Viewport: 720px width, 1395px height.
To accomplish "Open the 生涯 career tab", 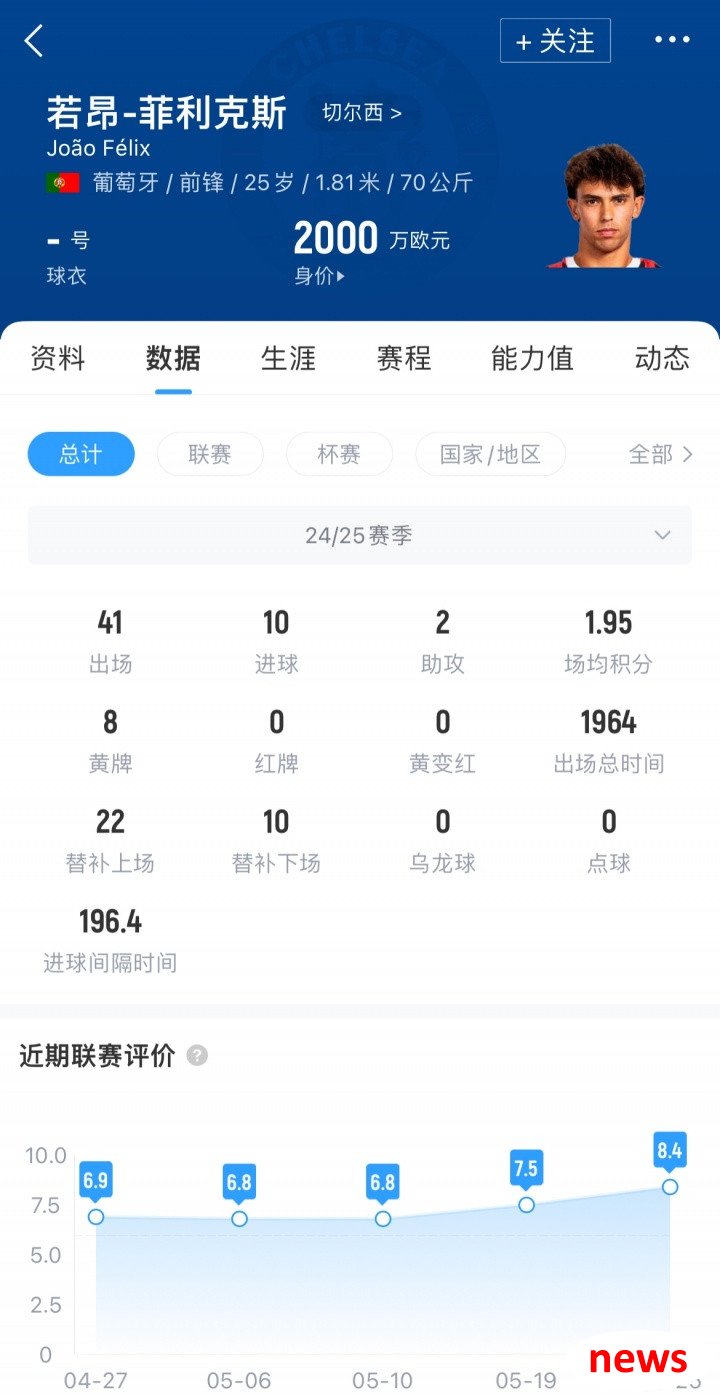I will (289, 358).
